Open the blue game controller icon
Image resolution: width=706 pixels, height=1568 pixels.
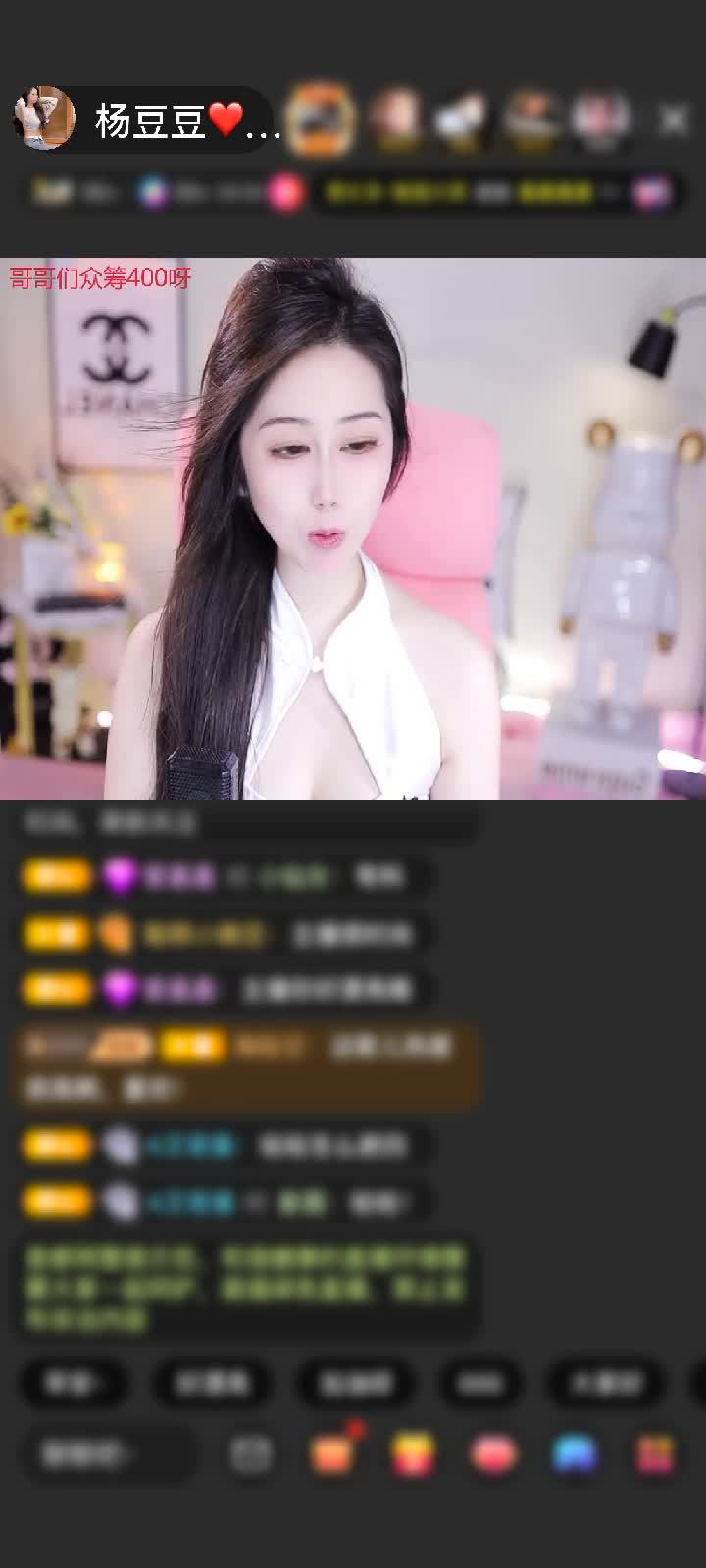coord(575,1454)
